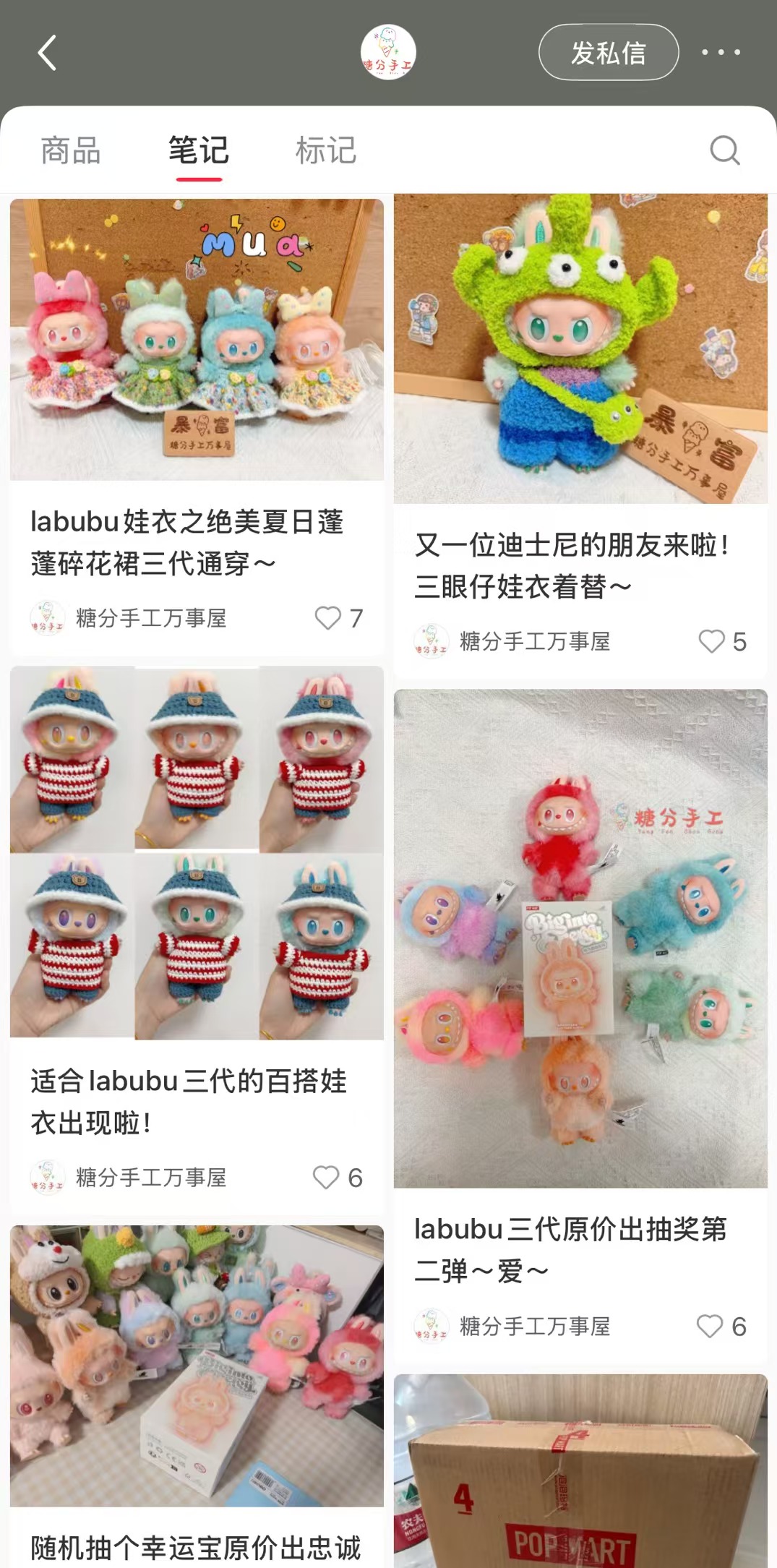
Task: Go back using the arrow
Action: [x=47, y=53]
